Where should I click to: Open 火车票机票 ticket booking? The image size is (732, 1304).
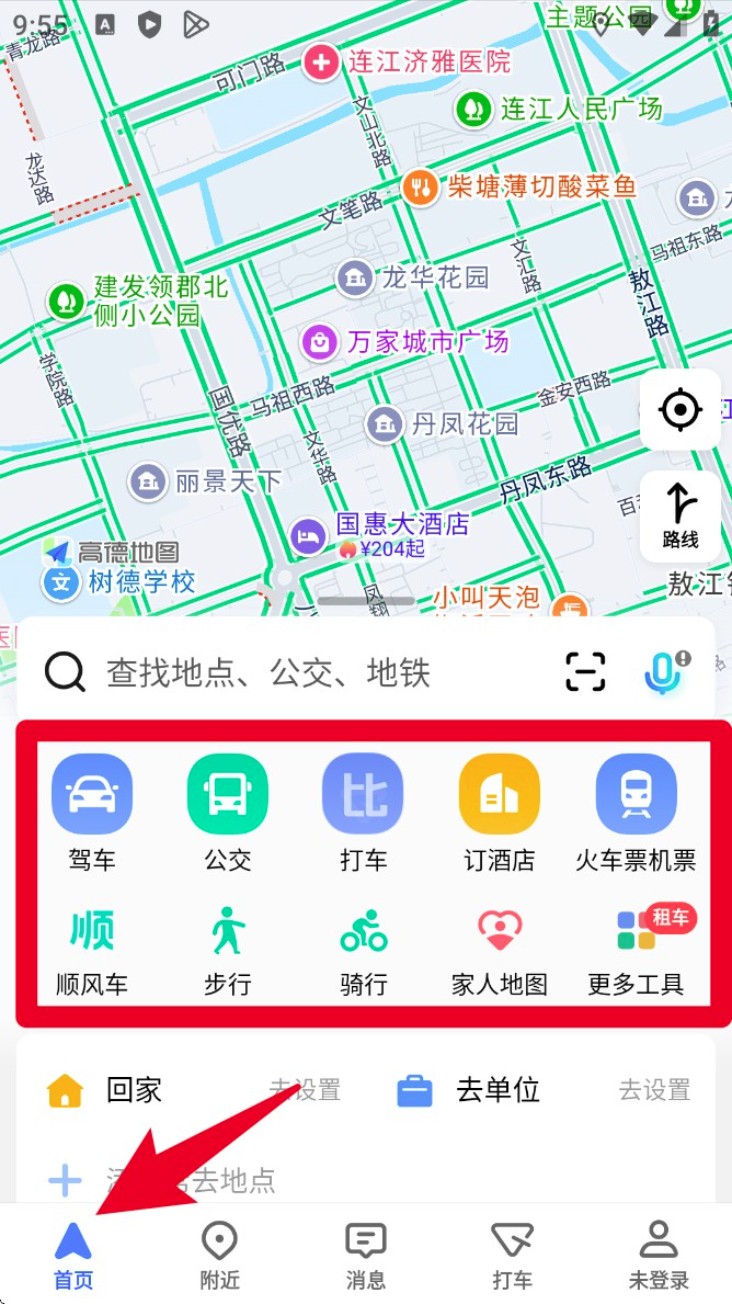click(x=636, y=812)
